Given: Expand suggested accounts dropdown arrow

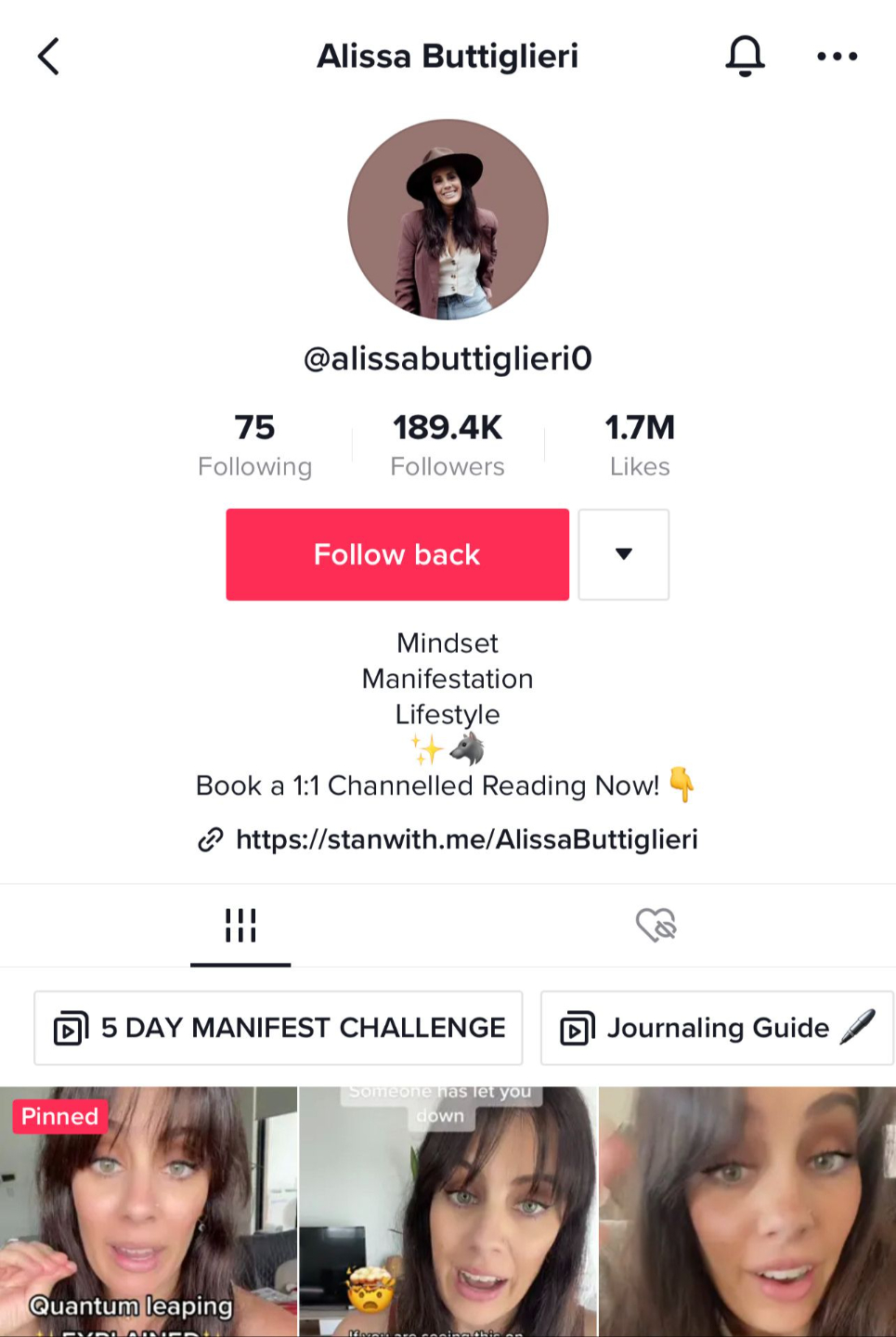Looking at the screenshot, I should click(624, 554).
